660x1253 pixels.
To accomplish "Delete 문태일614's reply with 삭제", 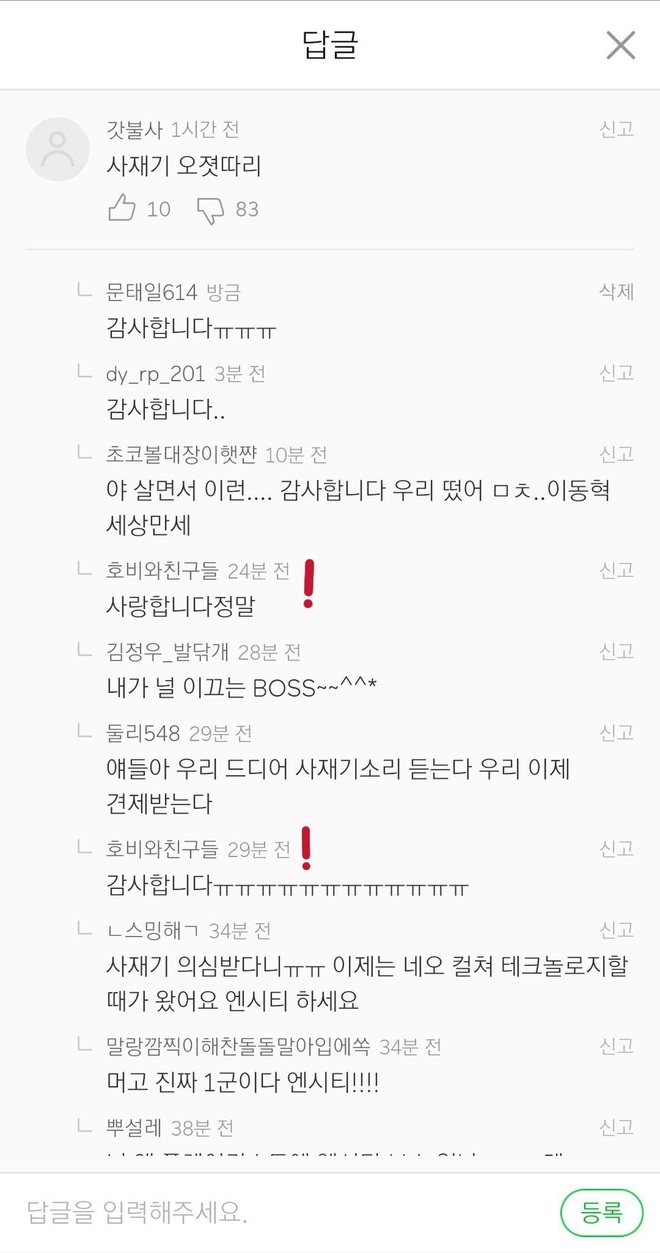I will [616, 292].
